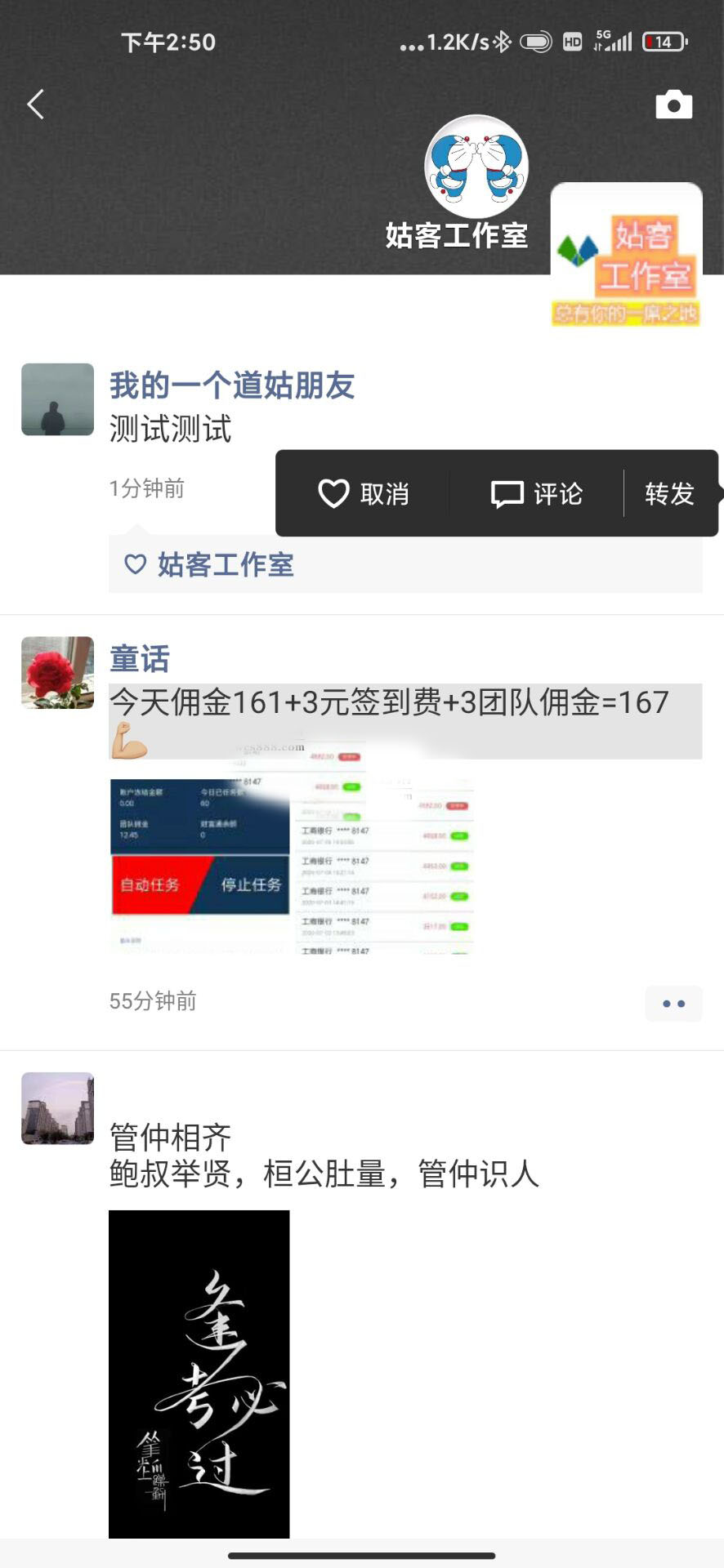724x1568 pixels.
Task: Open the rose avatar of 童话
Action: [57, 672]
